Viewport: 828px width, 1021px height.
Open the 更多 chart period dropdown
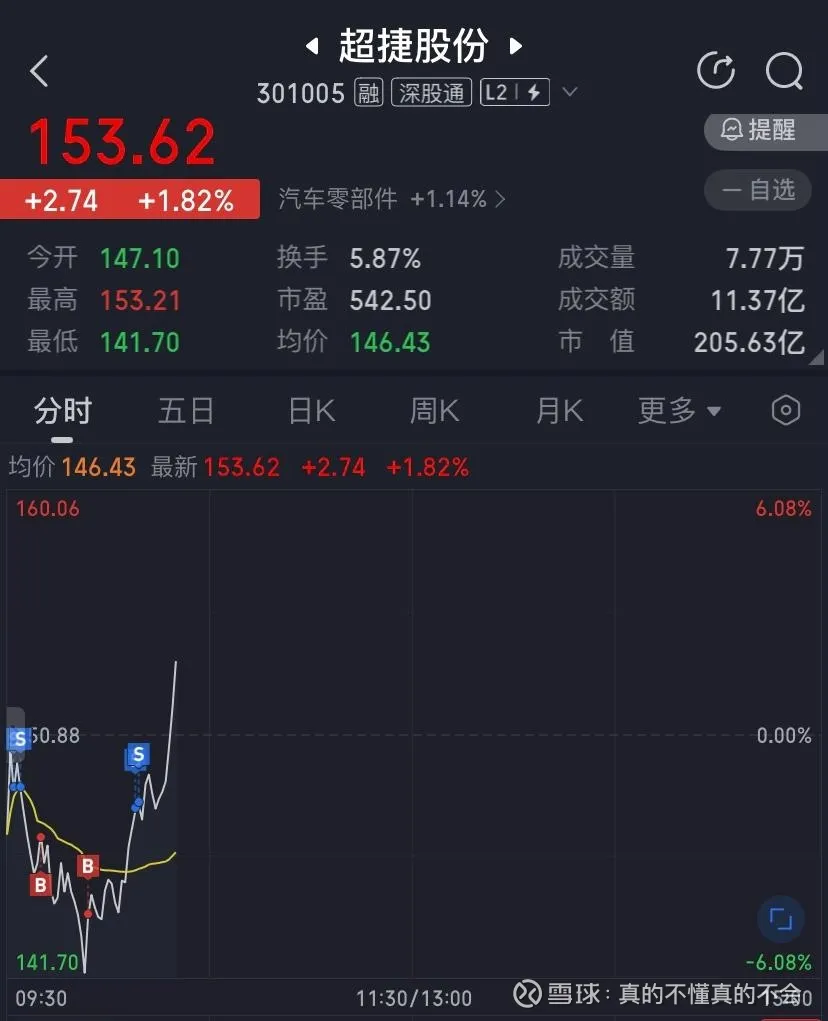(679, 411)
